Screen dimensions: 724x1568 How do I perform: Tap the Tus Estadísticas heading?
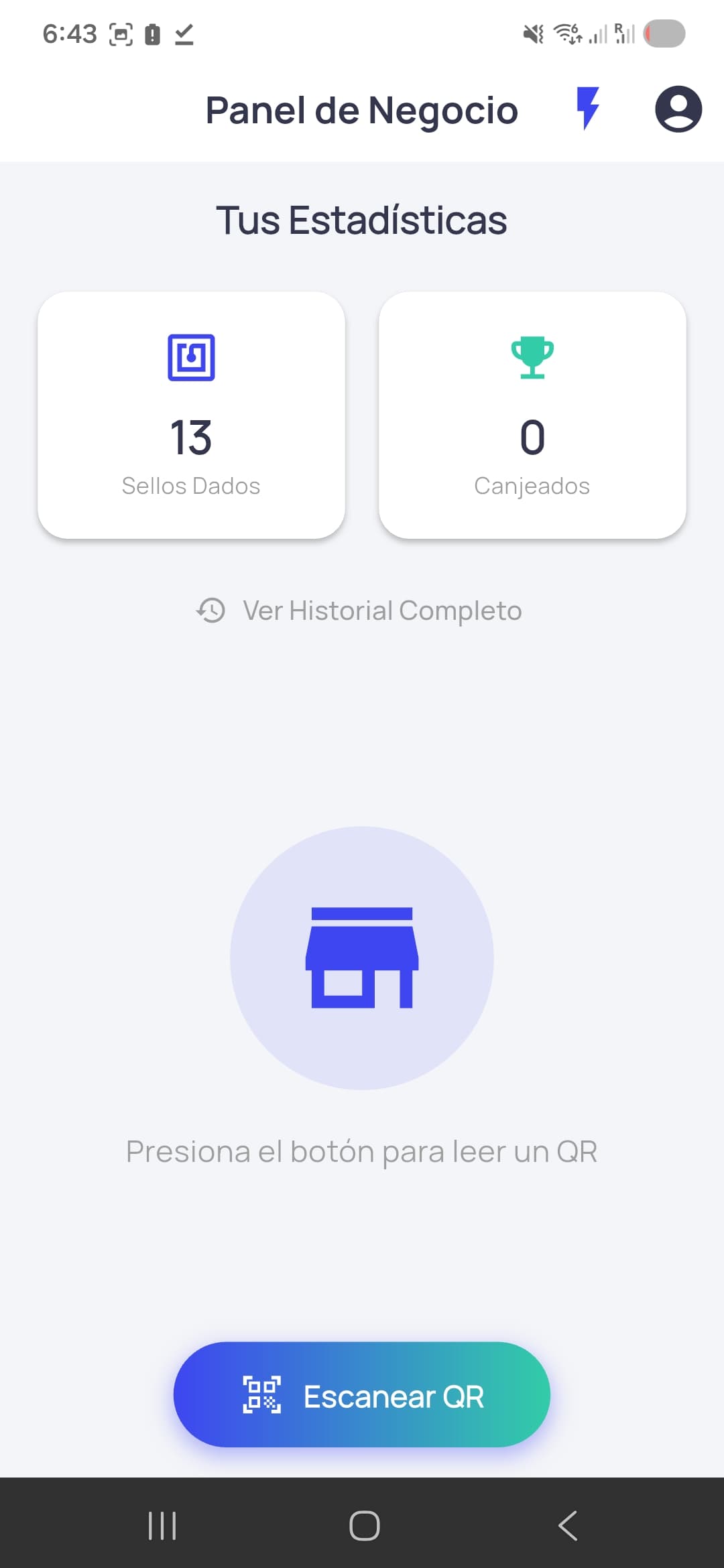[x=362, y=220]
